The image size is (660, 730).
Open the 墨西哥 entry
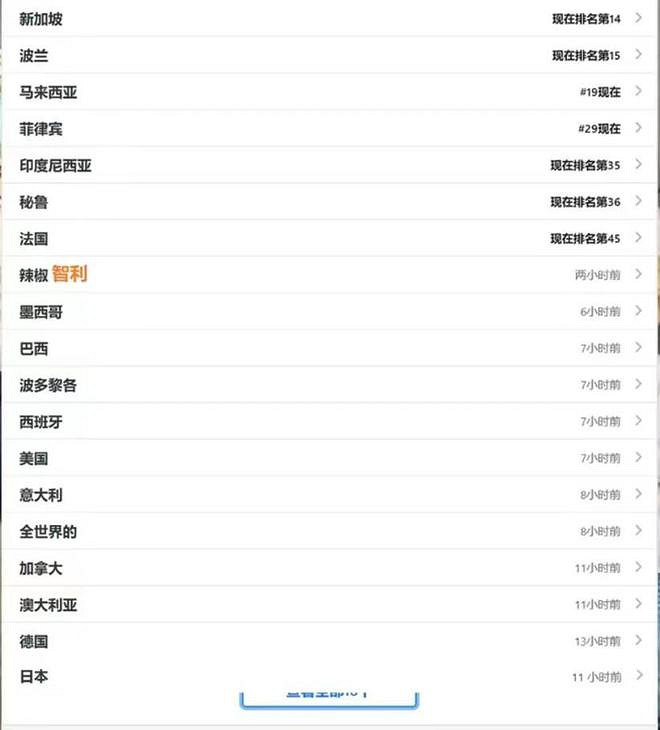(330, 312)
